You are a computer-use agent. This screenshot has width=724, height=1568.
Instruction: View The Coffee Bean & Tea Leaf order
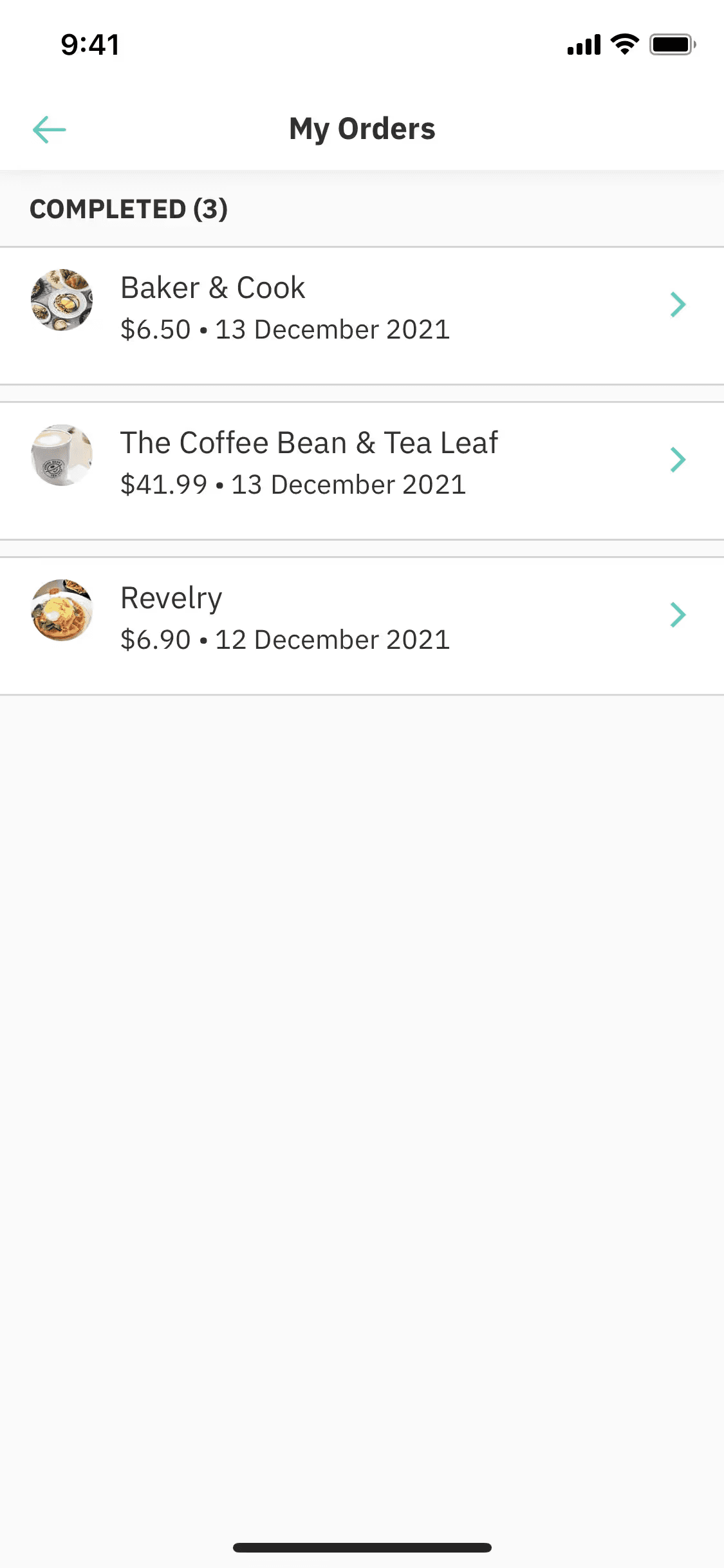360,463
